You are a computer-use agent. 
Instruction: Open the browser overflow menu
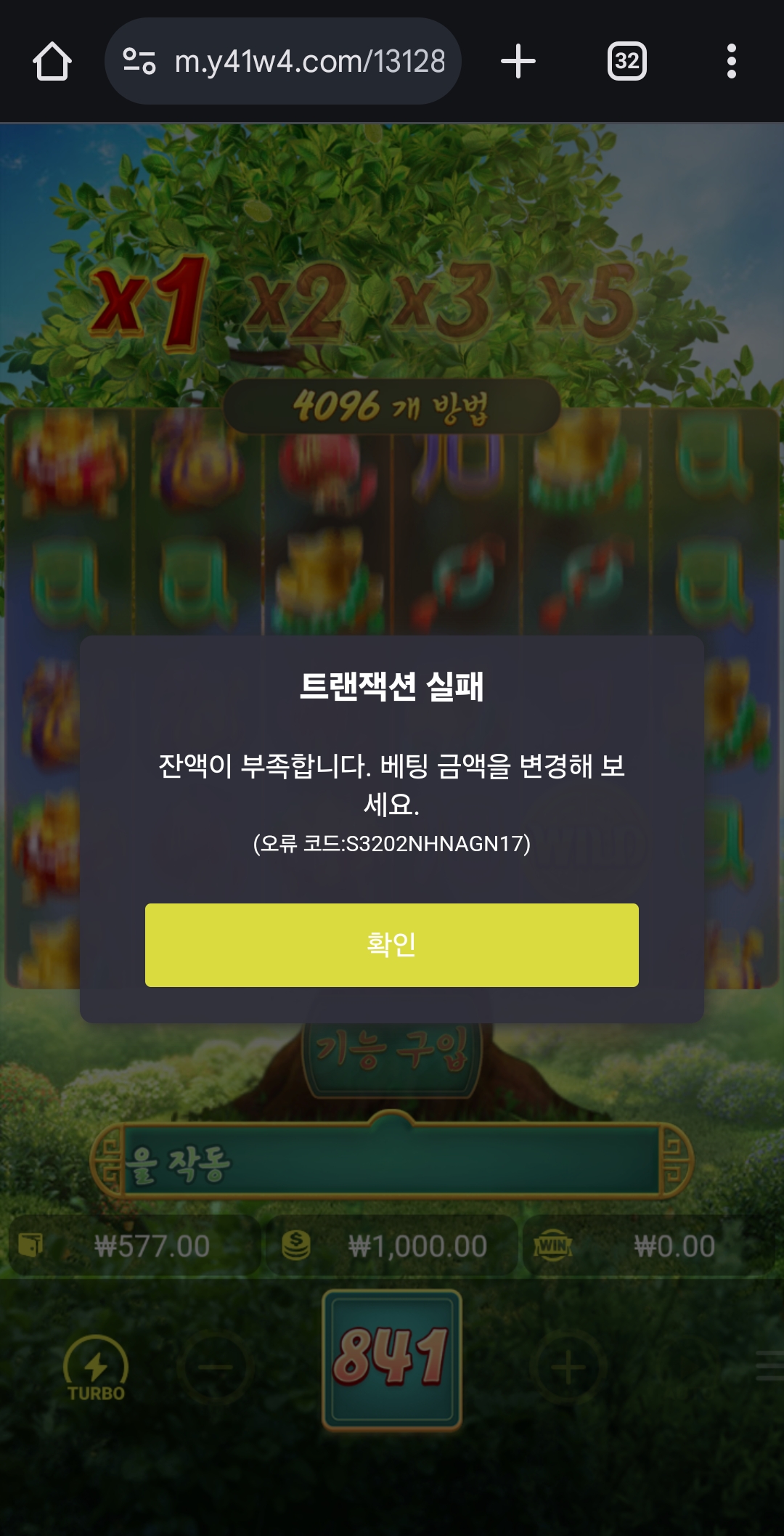tap(731, 62)
